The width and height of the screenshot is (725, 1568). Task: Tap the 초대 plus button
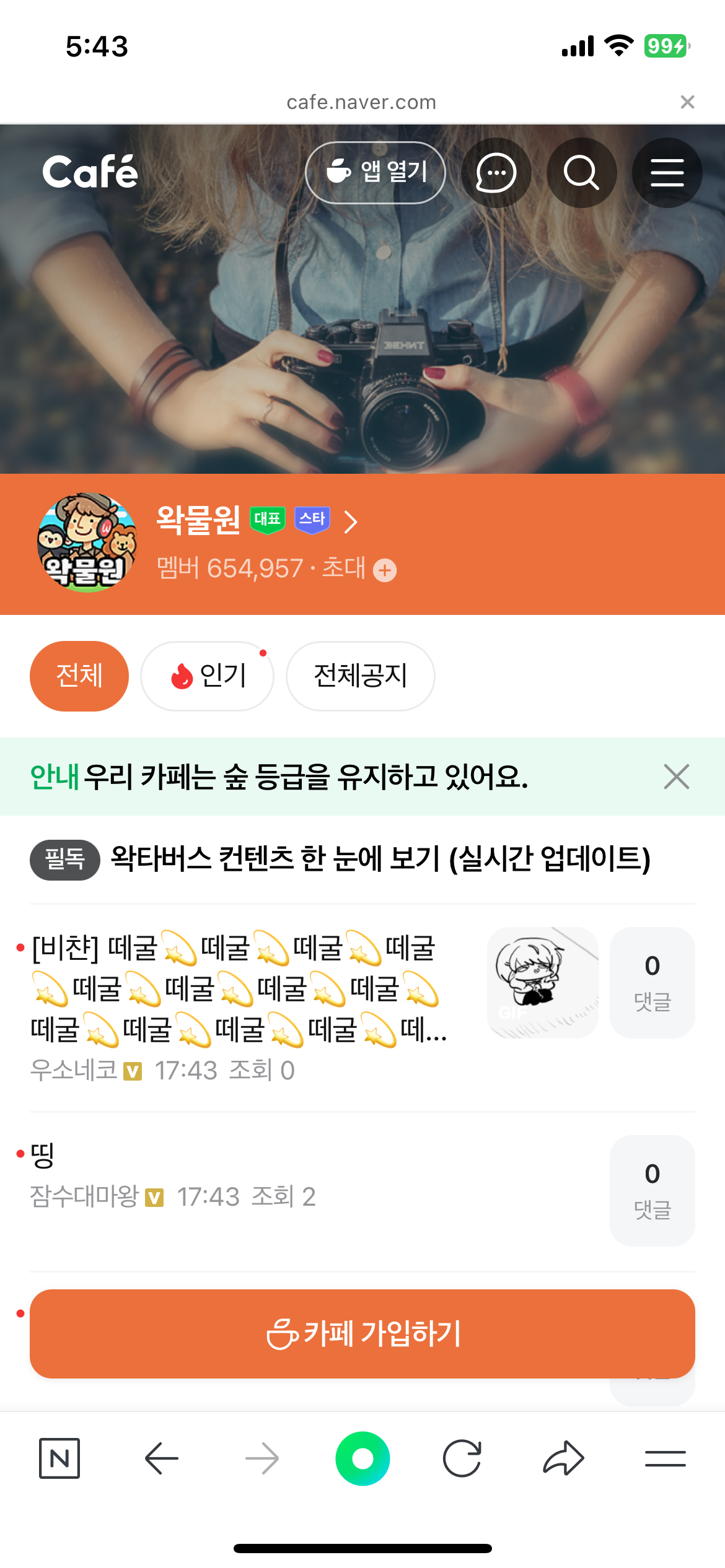(x=385, y=570)
